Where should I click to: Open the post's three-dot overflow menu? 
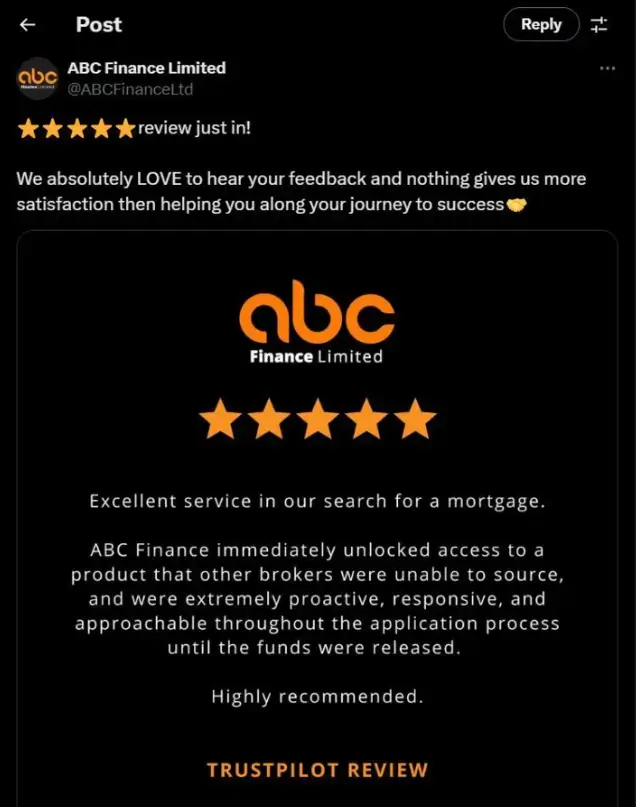[x=607, y=68]
